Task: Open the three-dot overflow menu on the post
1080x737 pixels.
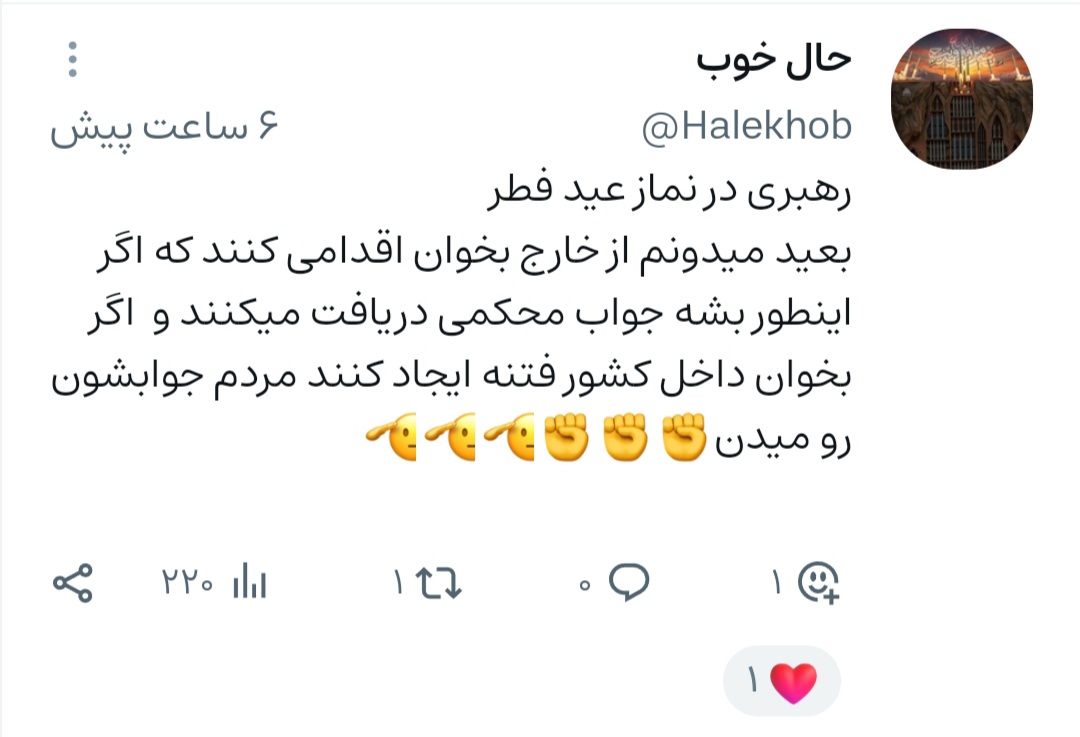Action: [x=72, y=60]
